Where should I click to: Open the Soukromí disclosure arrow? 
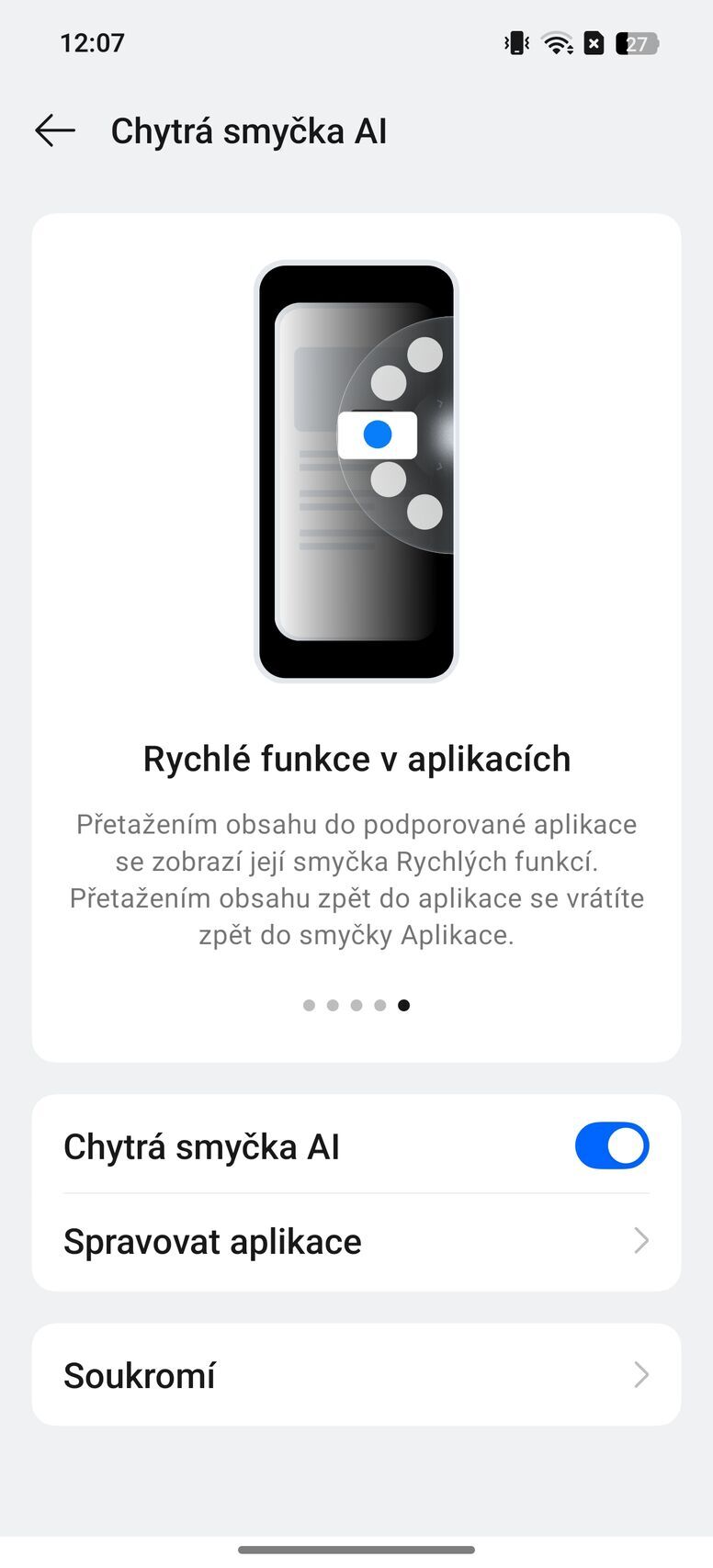point(642,1375)
